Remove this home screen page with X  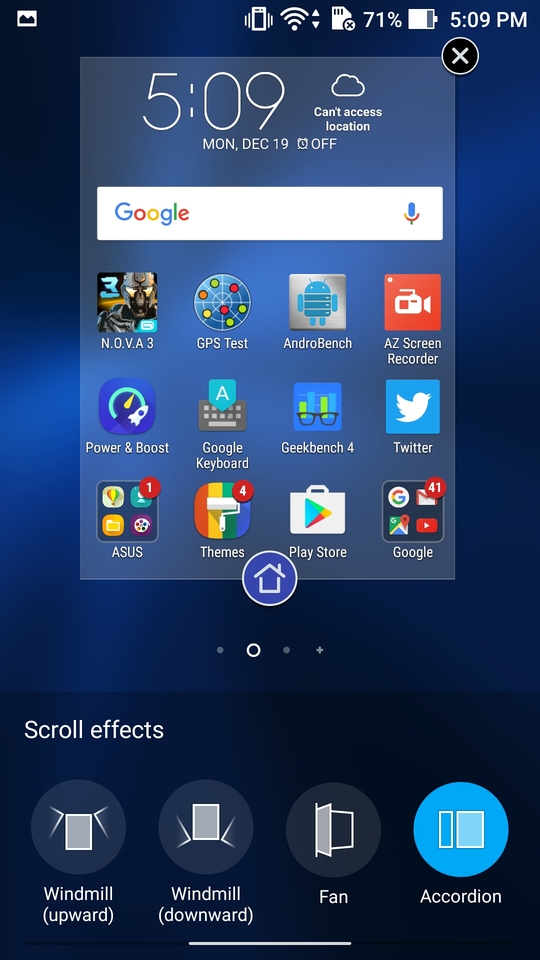coord(460,57)
